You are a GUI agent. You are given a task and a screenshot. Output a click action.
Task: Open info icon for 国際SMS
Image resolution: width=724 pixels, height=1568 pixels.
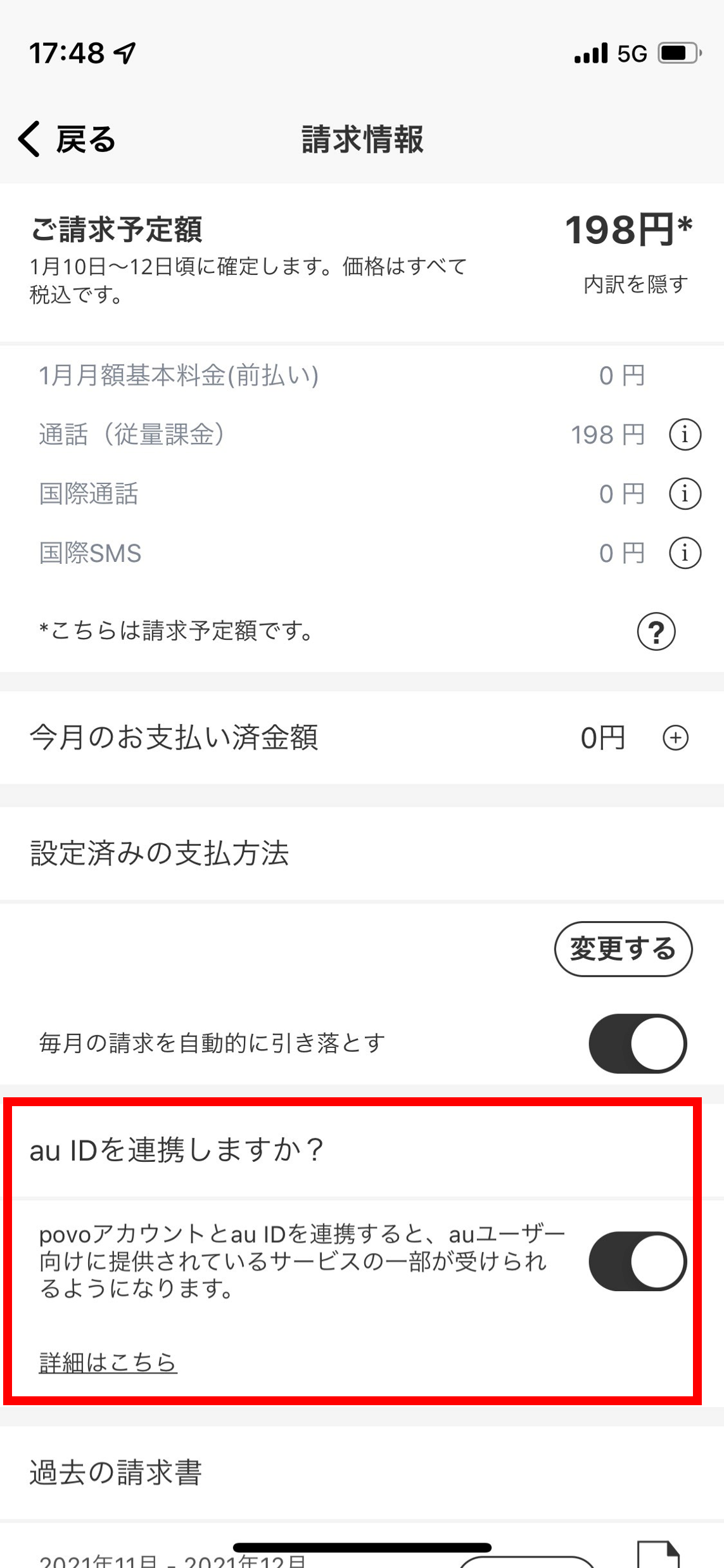point(685,553)
